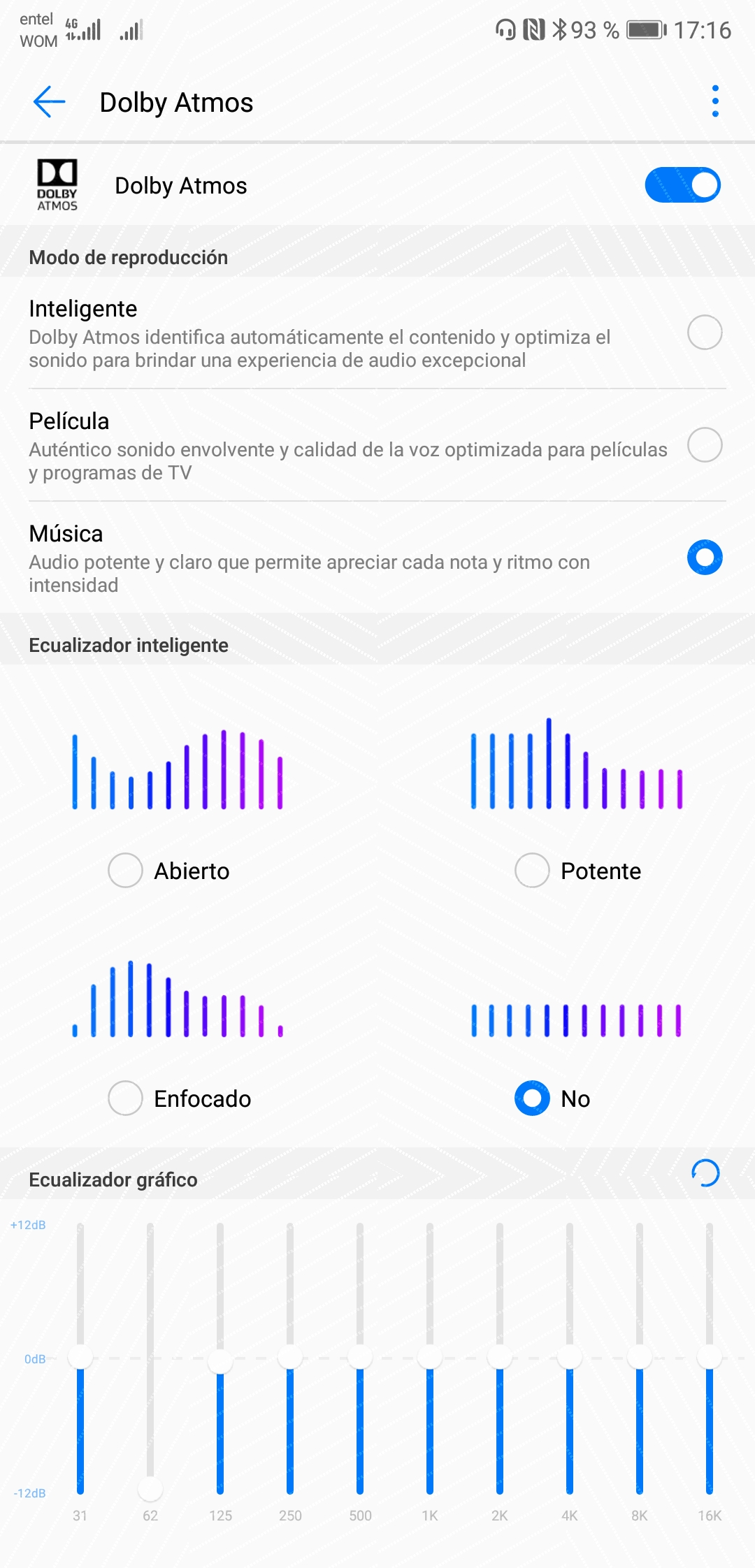755x1568 pixels.
Task: Tap the 4K equalizer slider
Action: point(570,1358)
